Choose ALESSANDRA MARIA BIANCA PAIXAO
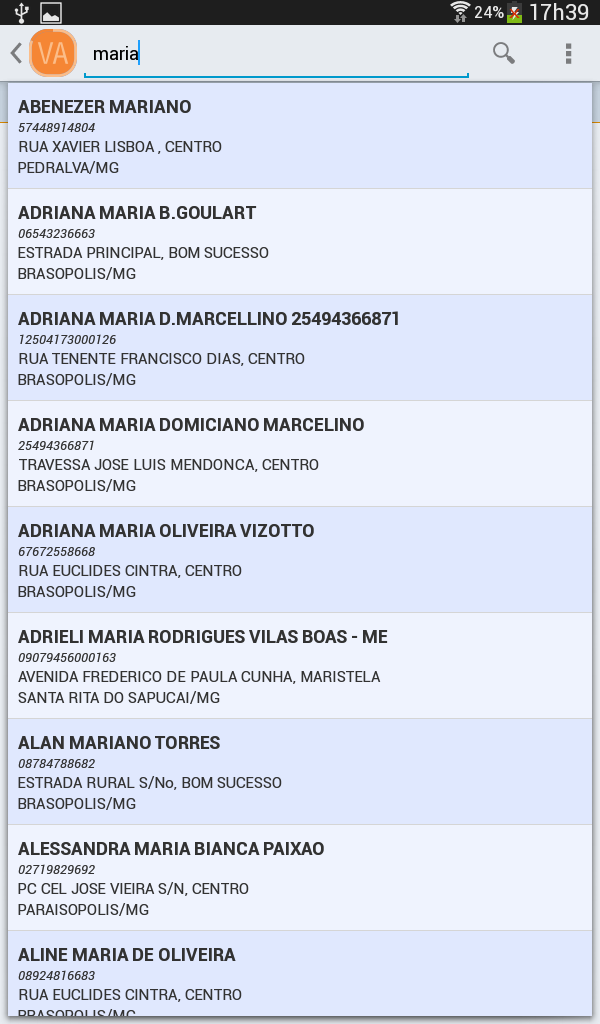This screenshot has height=1024, width=600. point(300,878)
